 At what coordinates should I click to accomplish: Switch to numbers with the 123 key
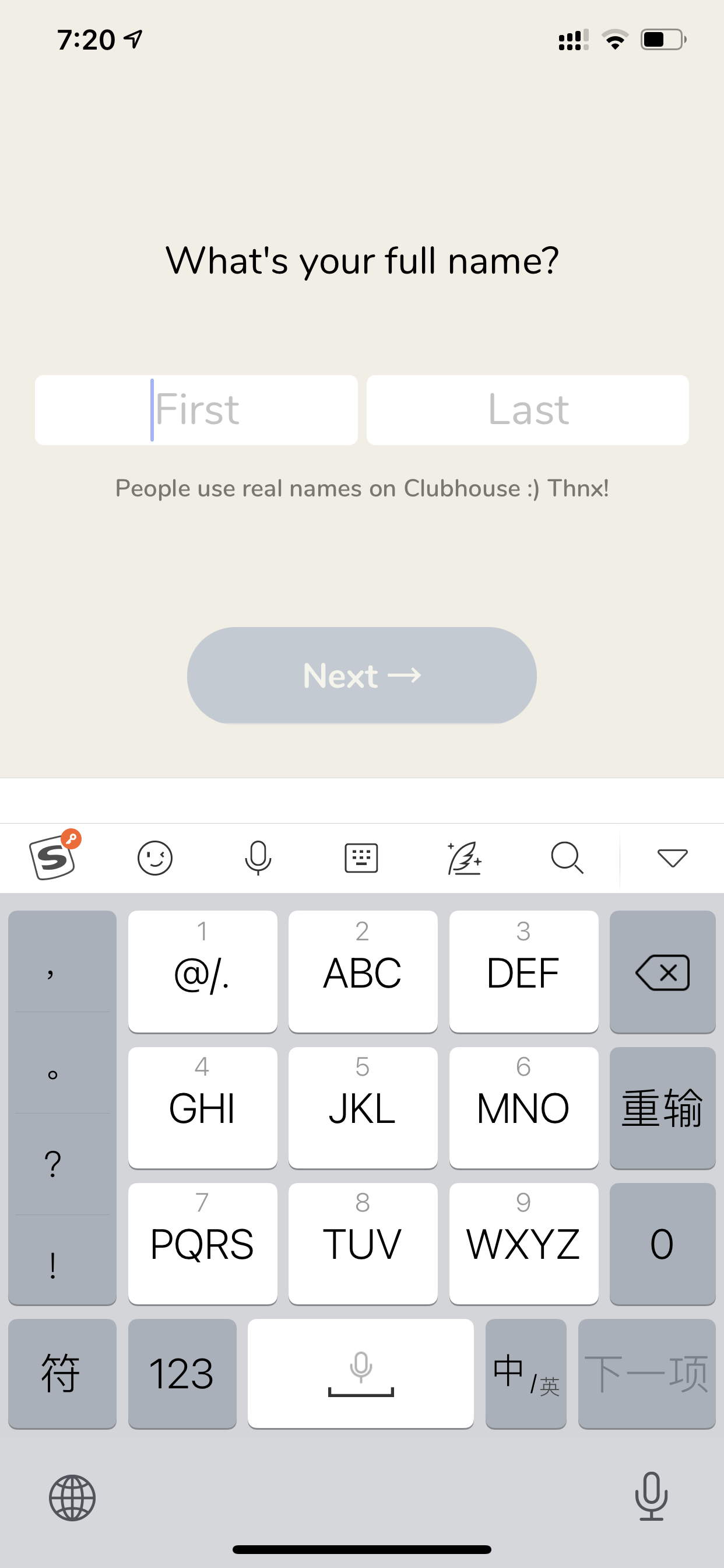[x=182, y=1373]
